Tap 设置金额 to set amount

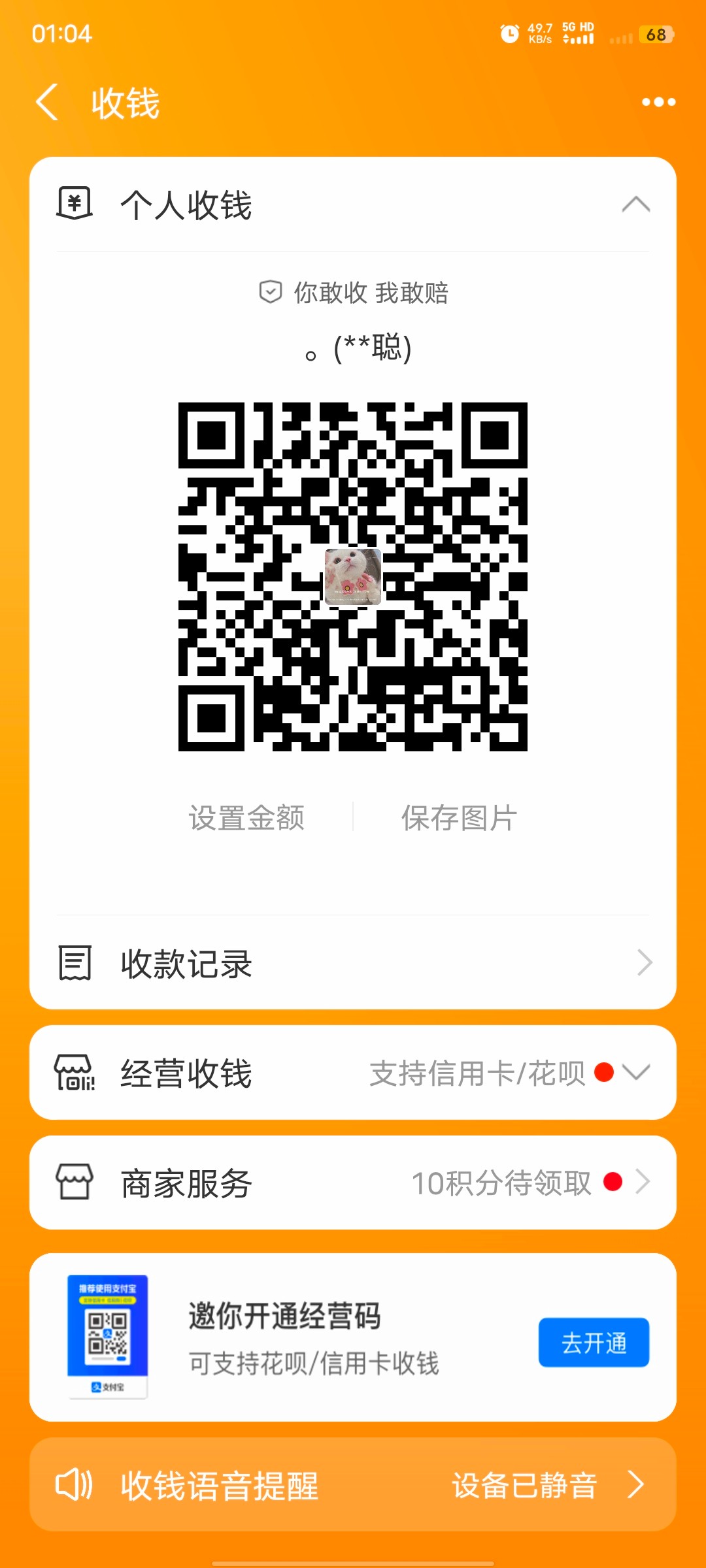point(246,817)
